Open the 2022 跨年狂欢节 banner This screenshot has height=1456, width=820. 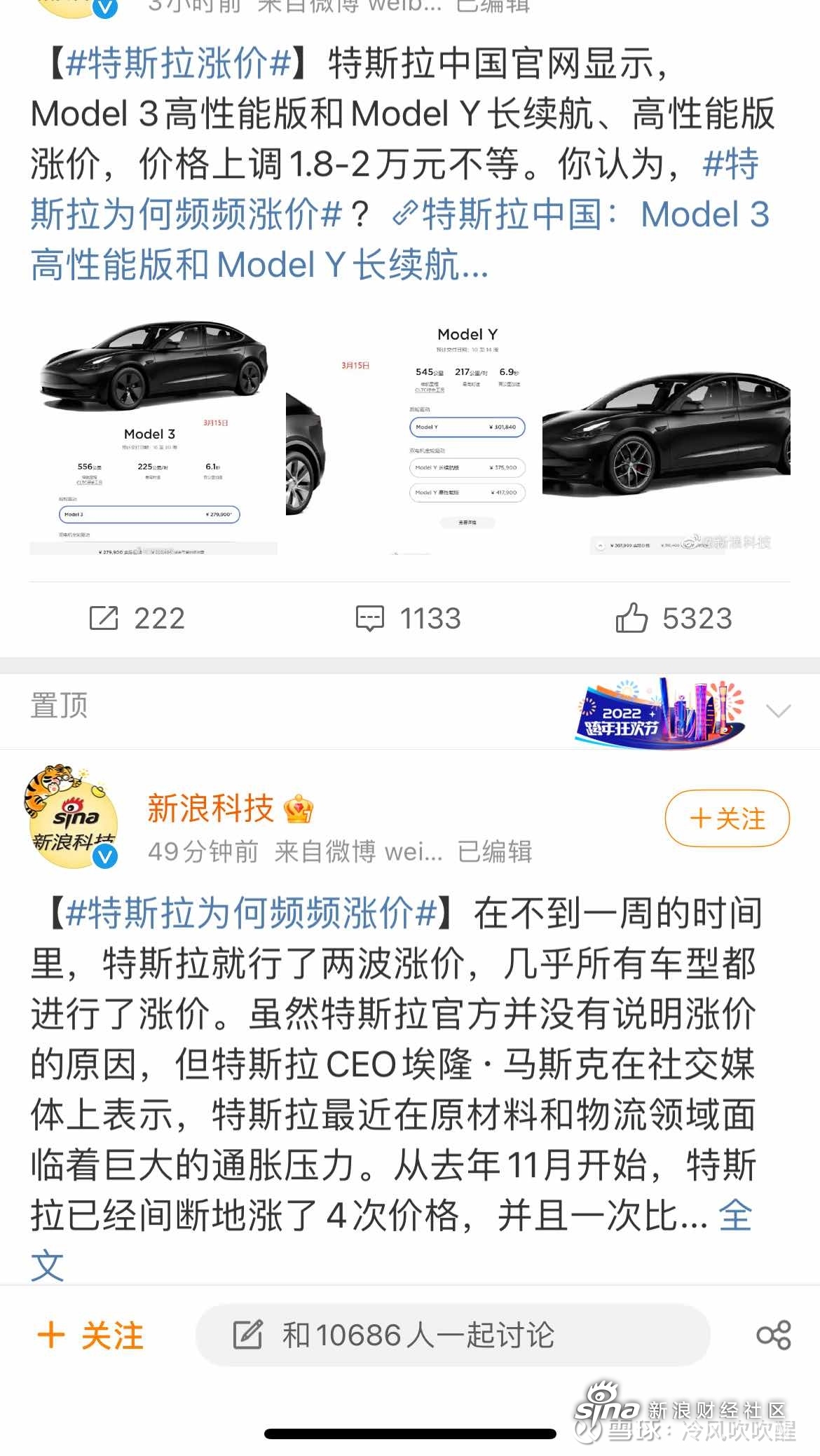(659, 711)
